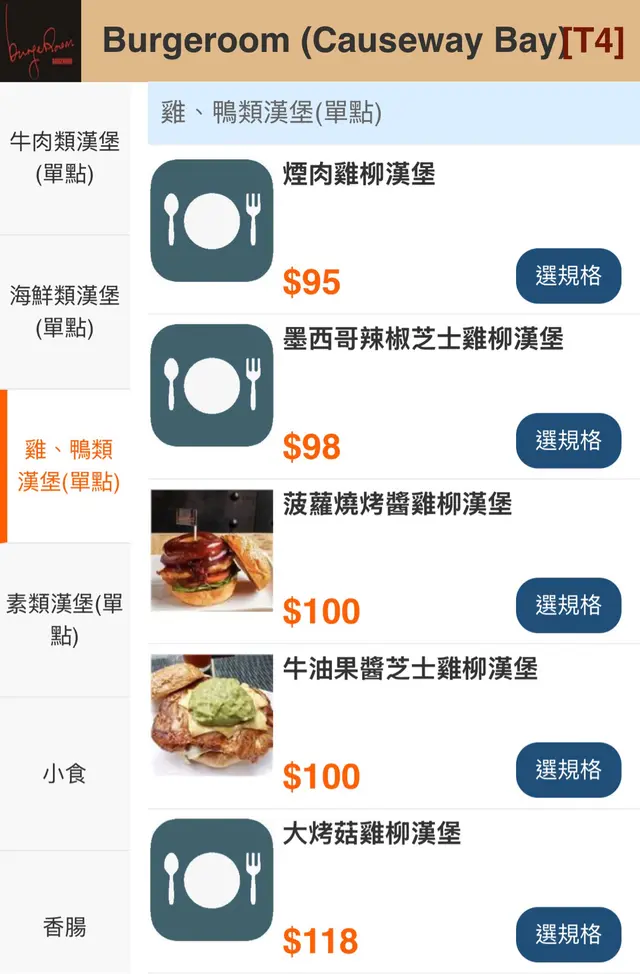View the 牛油果醬芝士雞柳漢堡 photo
The width and height of the screenshot is (640, 974).
212,715
